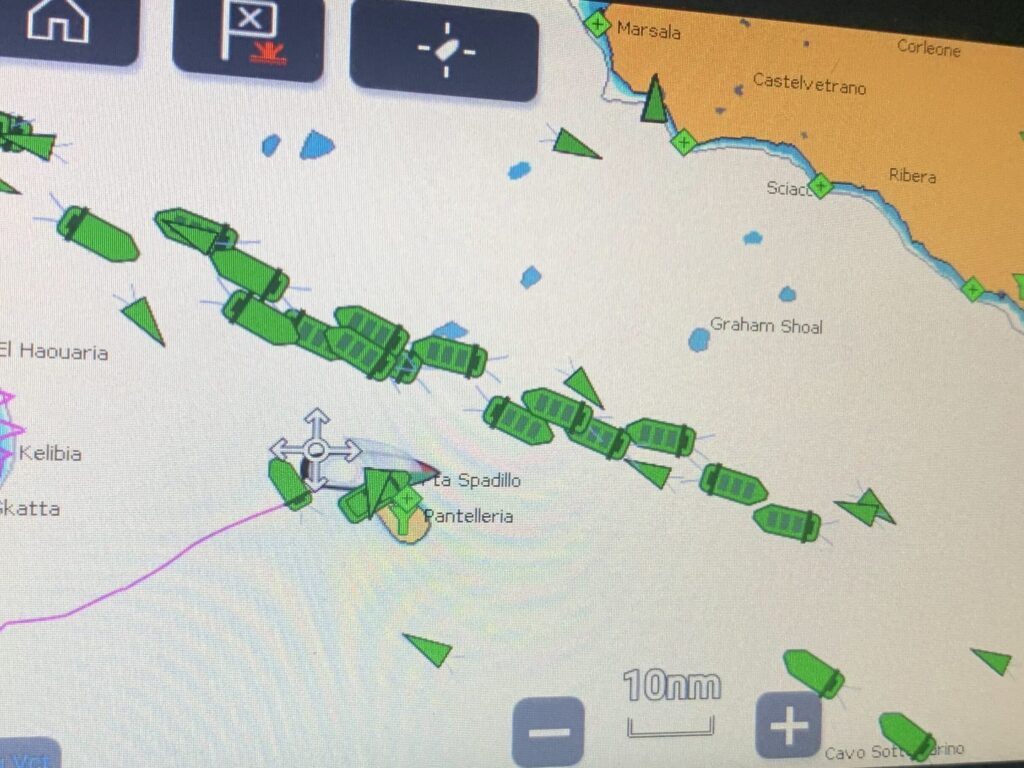Viewport: 1024px width, 768px height.
Task: Zoom out with the minus button
Action: (x=548, y=731)
